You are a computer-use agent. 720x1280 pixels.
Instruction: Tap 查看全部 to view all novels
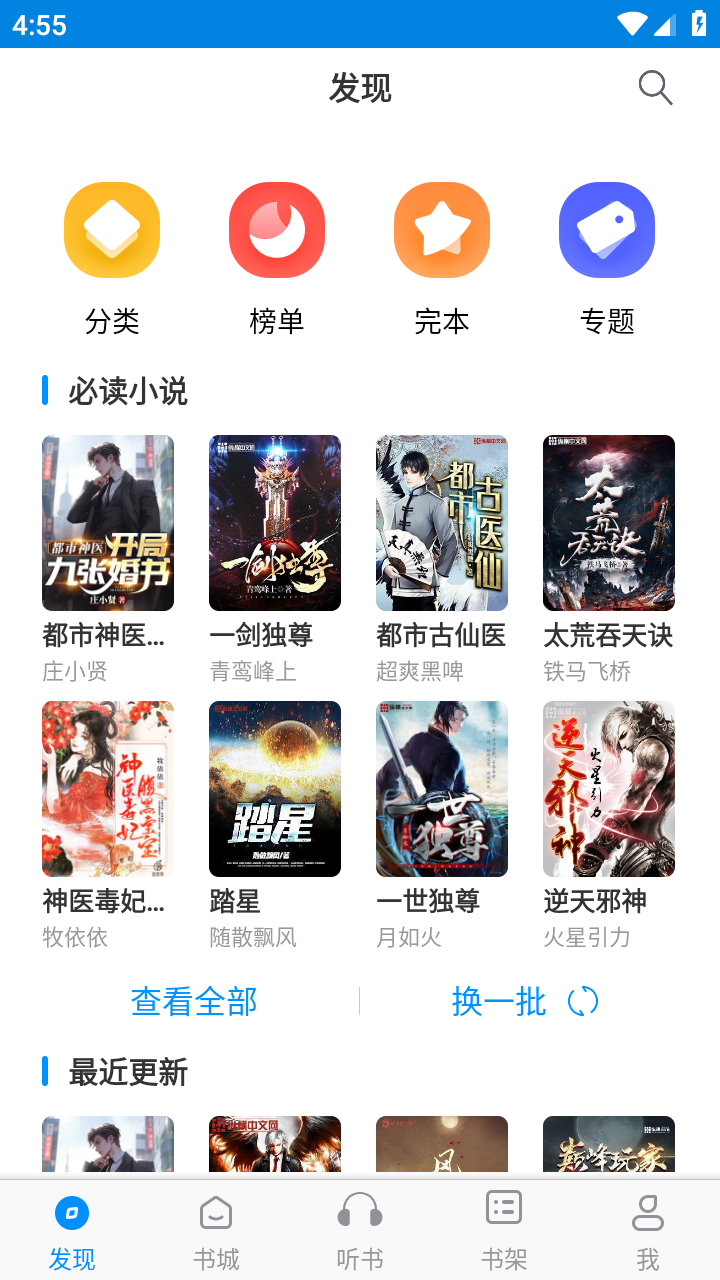click(x=192, y=1000)
